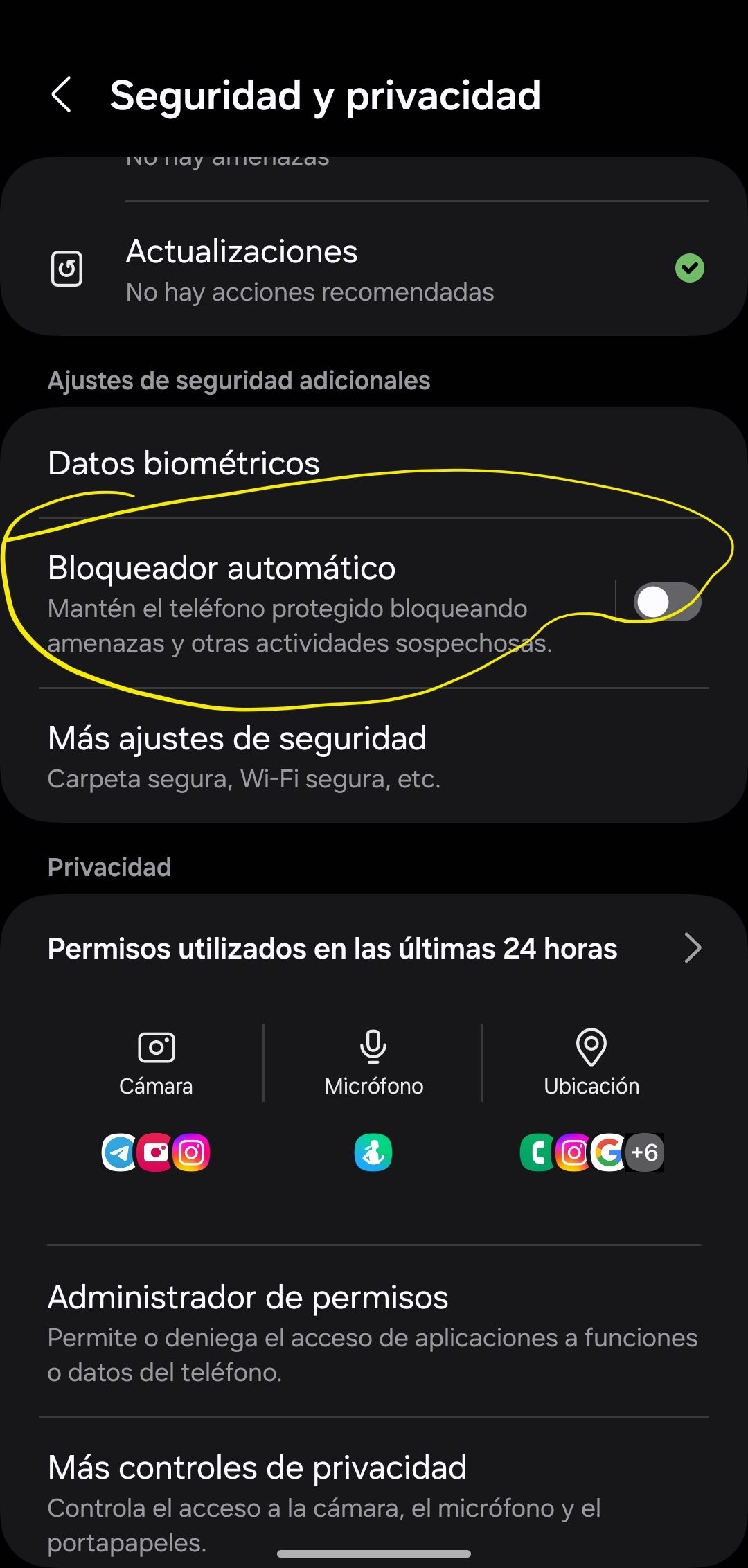Tap the red camera app icon under Cámara

[x=156, y=1152]
